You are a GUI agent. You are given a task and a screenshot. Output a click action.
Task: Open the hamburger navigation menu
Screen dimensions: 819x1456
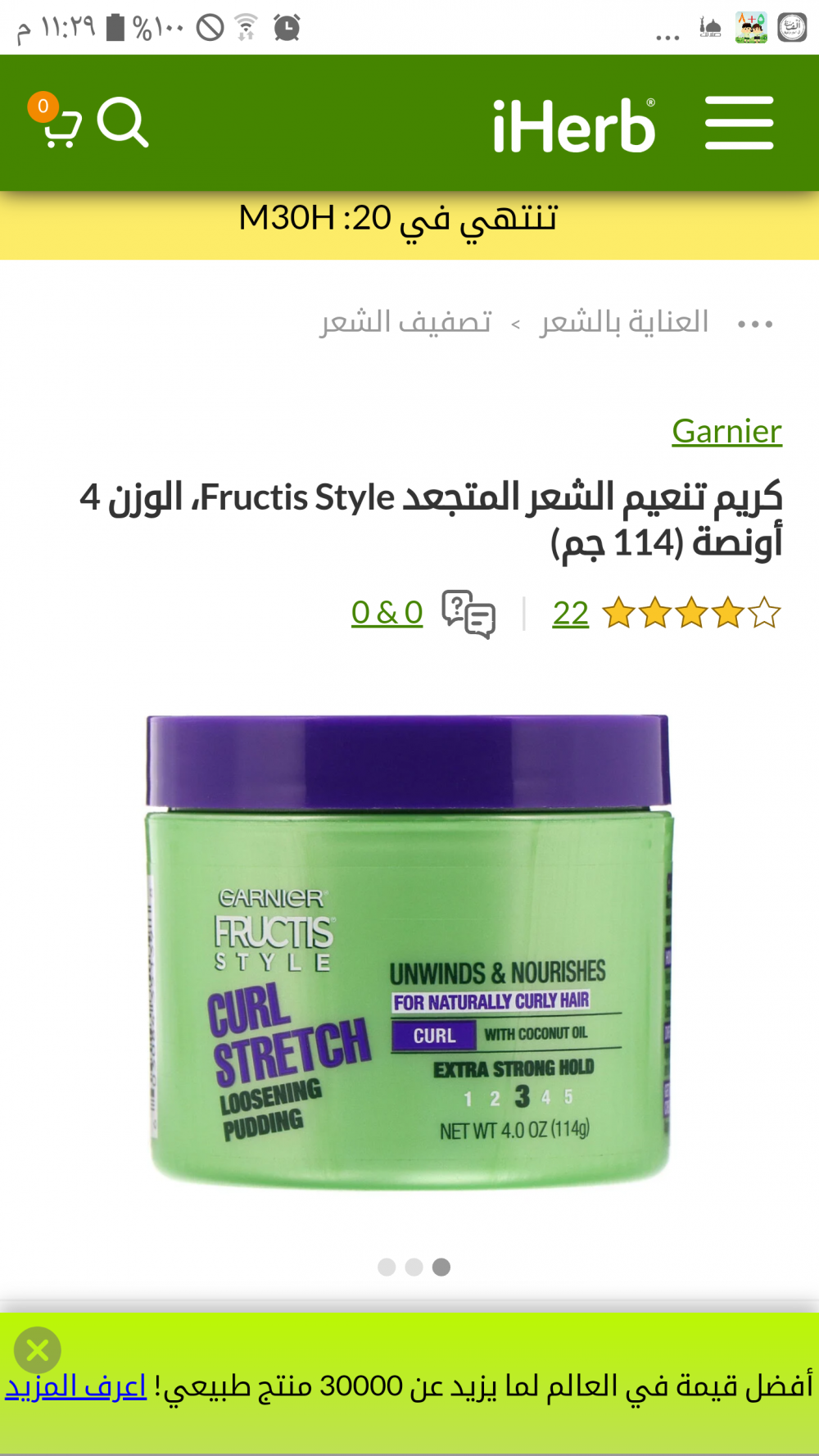click(x=739, y=123)
